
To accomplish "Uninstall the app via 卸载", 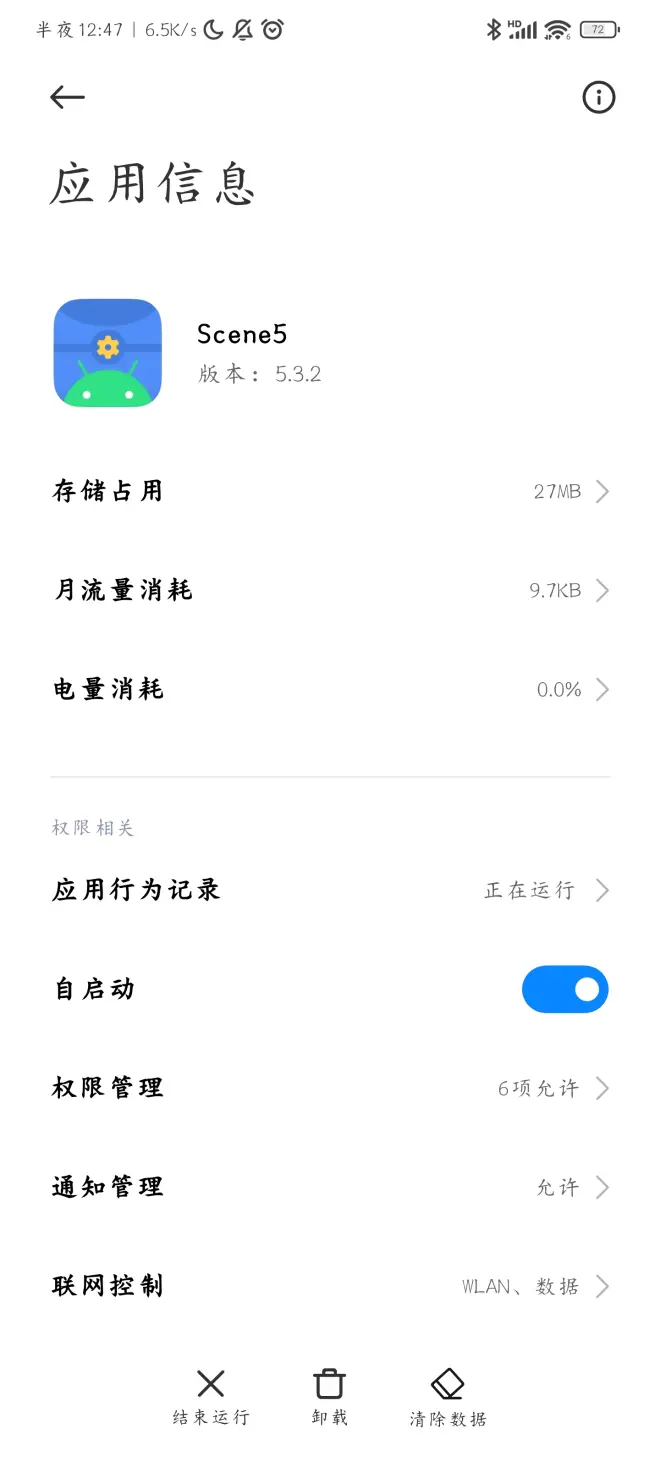I will (x=329, y=1397).
